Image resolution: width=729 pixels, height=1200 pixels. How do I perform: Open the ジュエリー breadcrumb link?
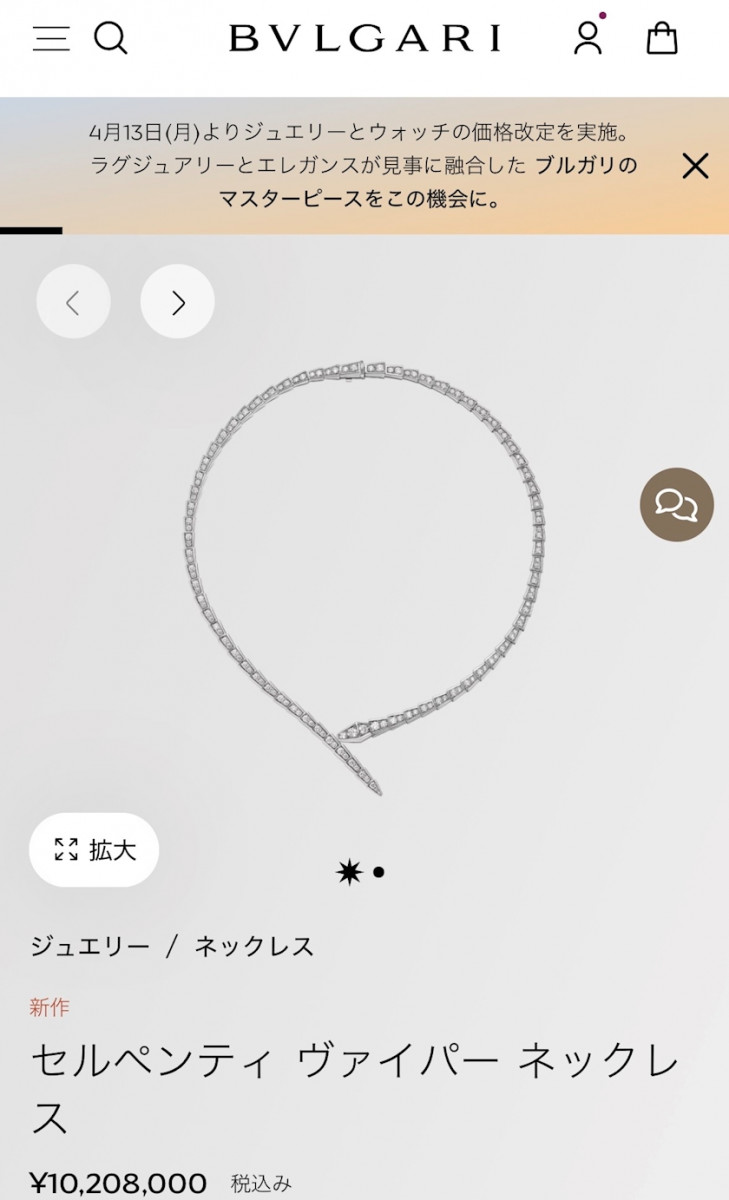tap(90, 946)
